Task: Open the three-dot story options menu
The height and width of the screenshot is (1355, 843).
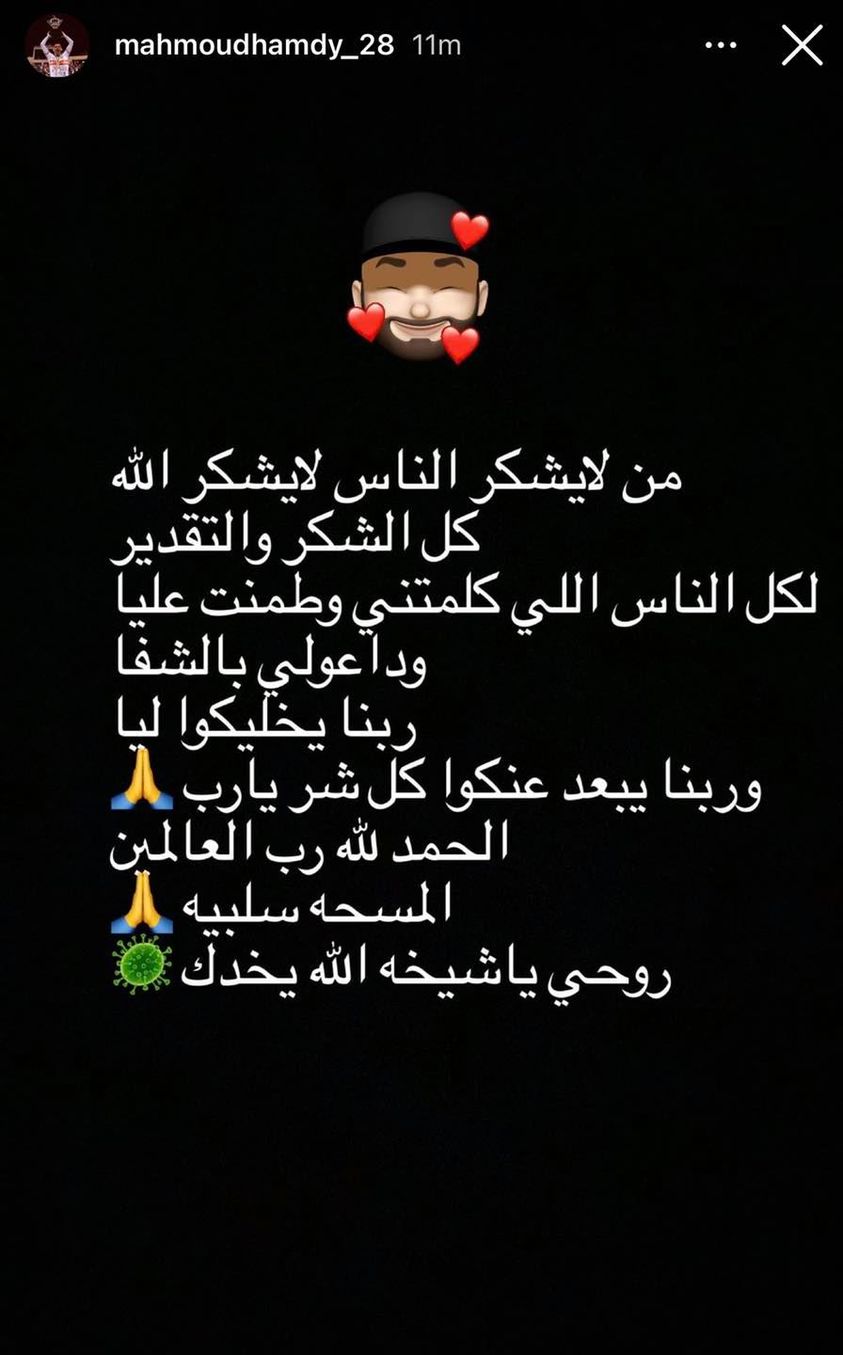Action: coord(720,46)
